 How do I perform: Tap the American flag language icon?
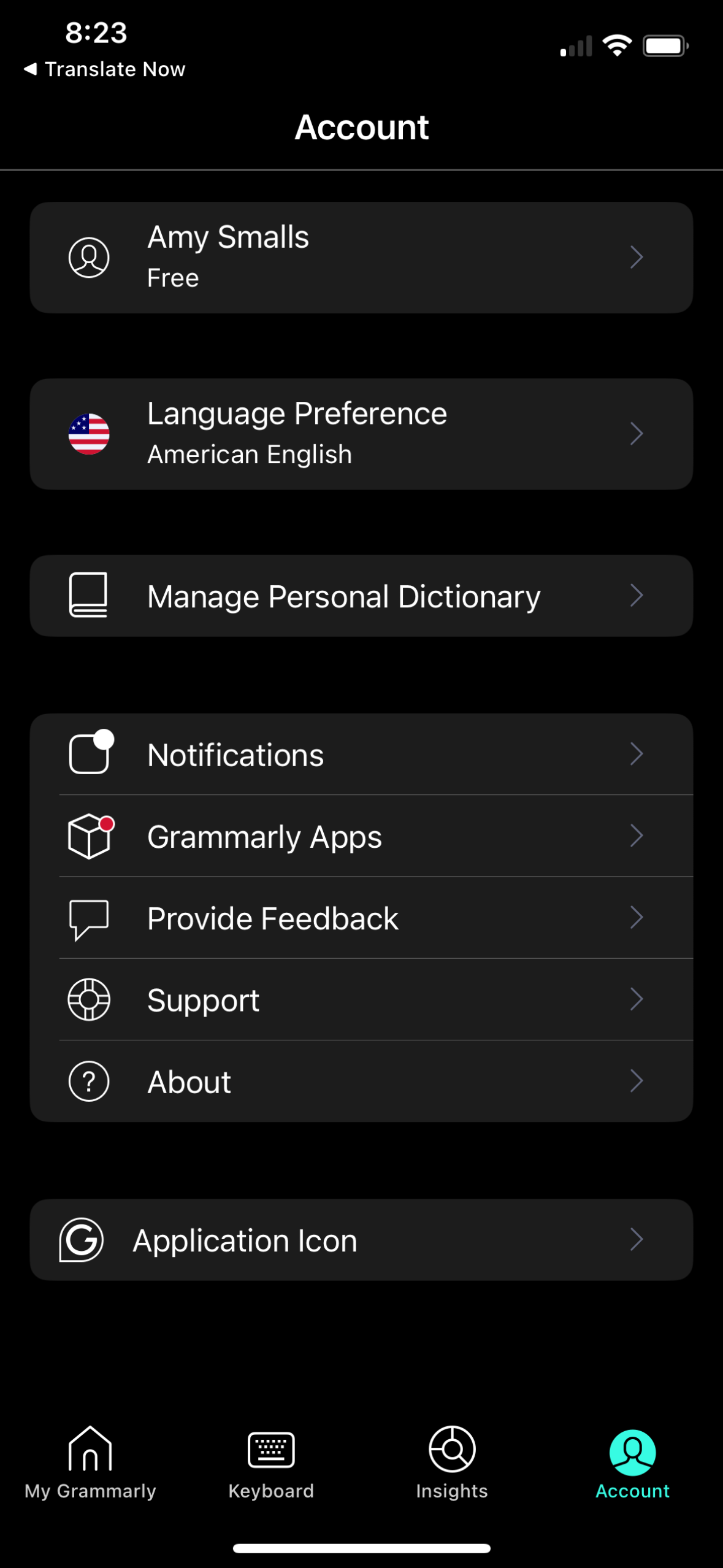[89, 433]
